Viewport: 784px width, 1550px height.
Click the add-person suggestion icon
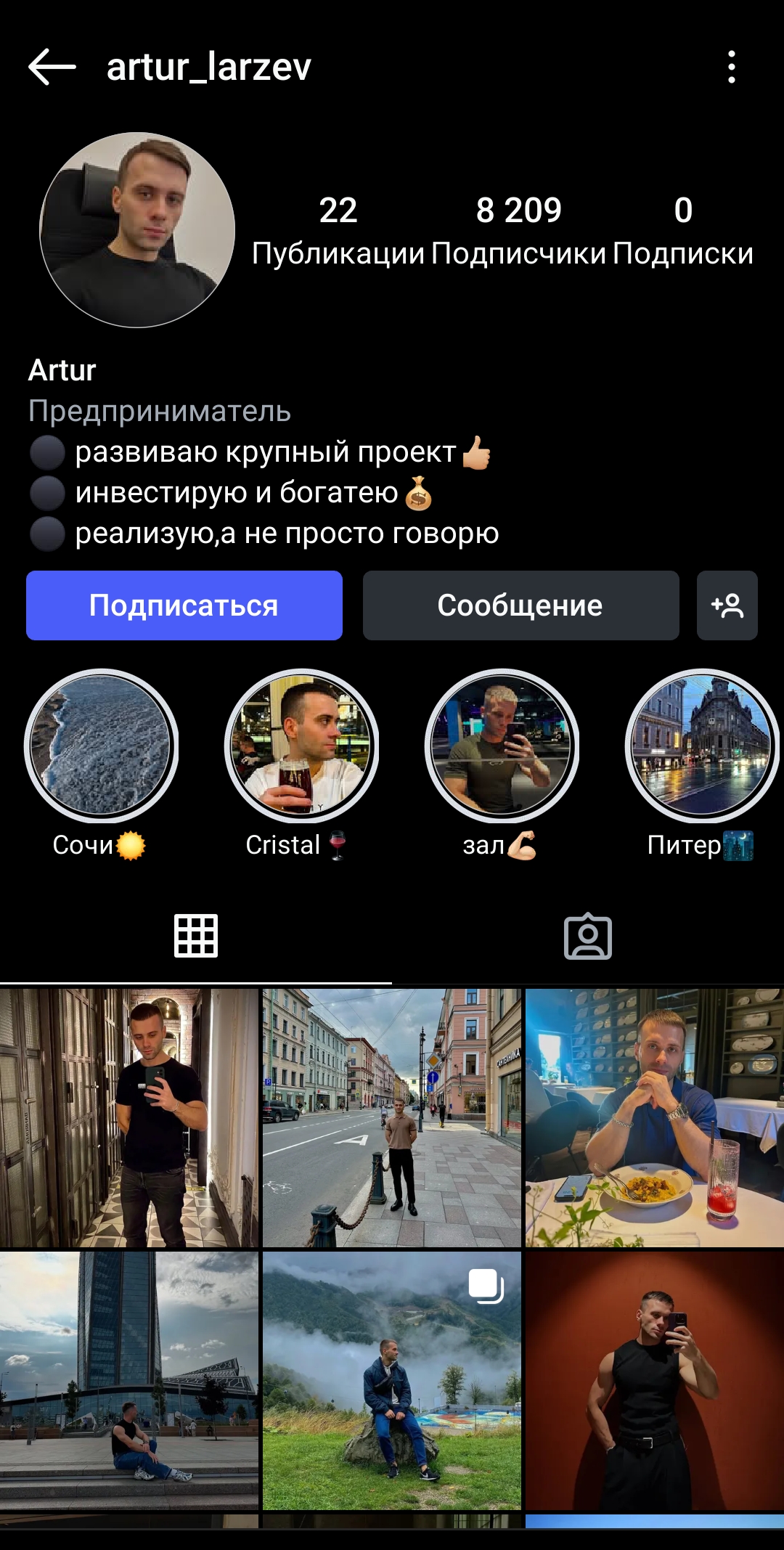coord(727,606)
